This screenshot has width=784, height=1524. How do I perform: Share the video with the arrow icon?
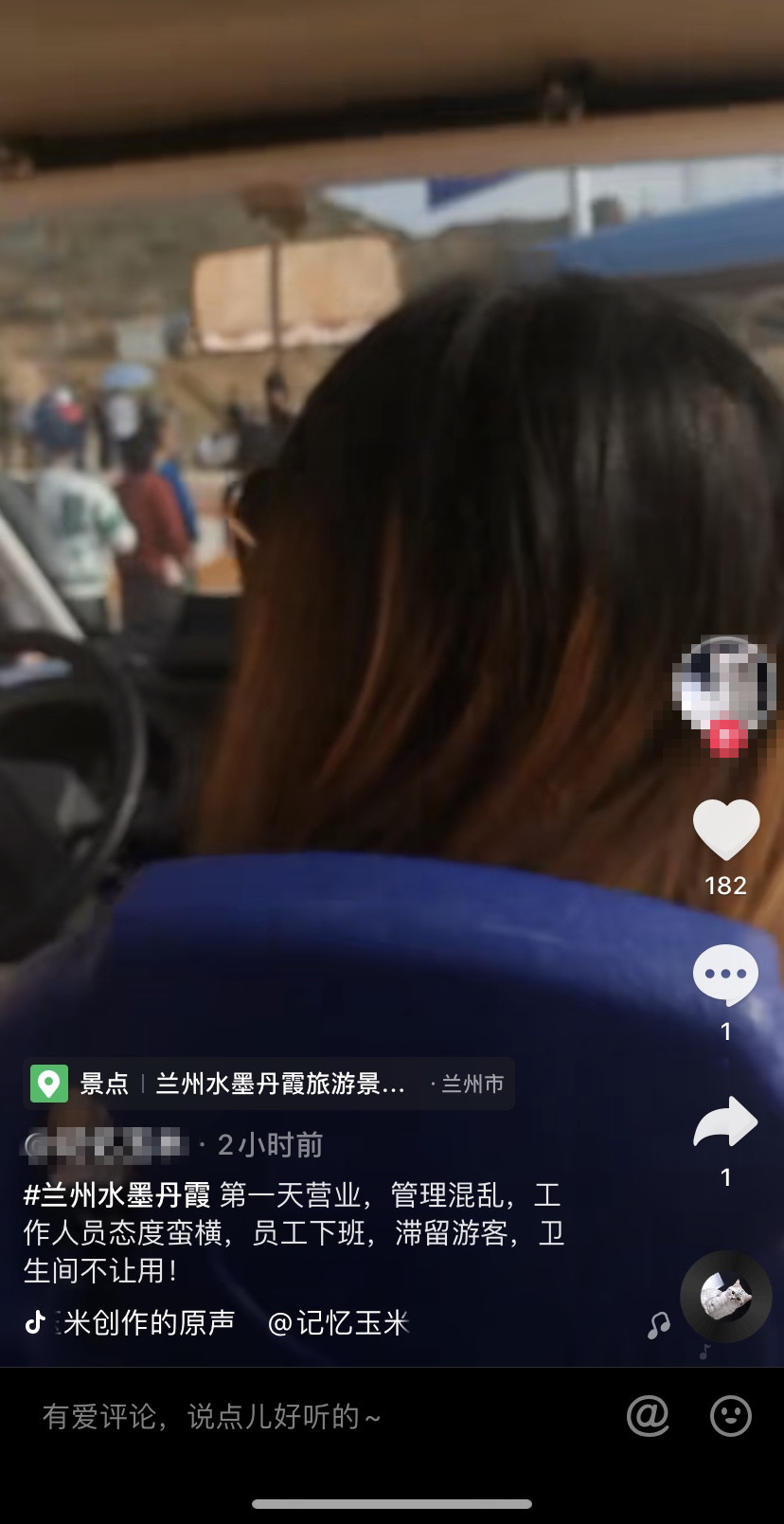coord(726,1122)
